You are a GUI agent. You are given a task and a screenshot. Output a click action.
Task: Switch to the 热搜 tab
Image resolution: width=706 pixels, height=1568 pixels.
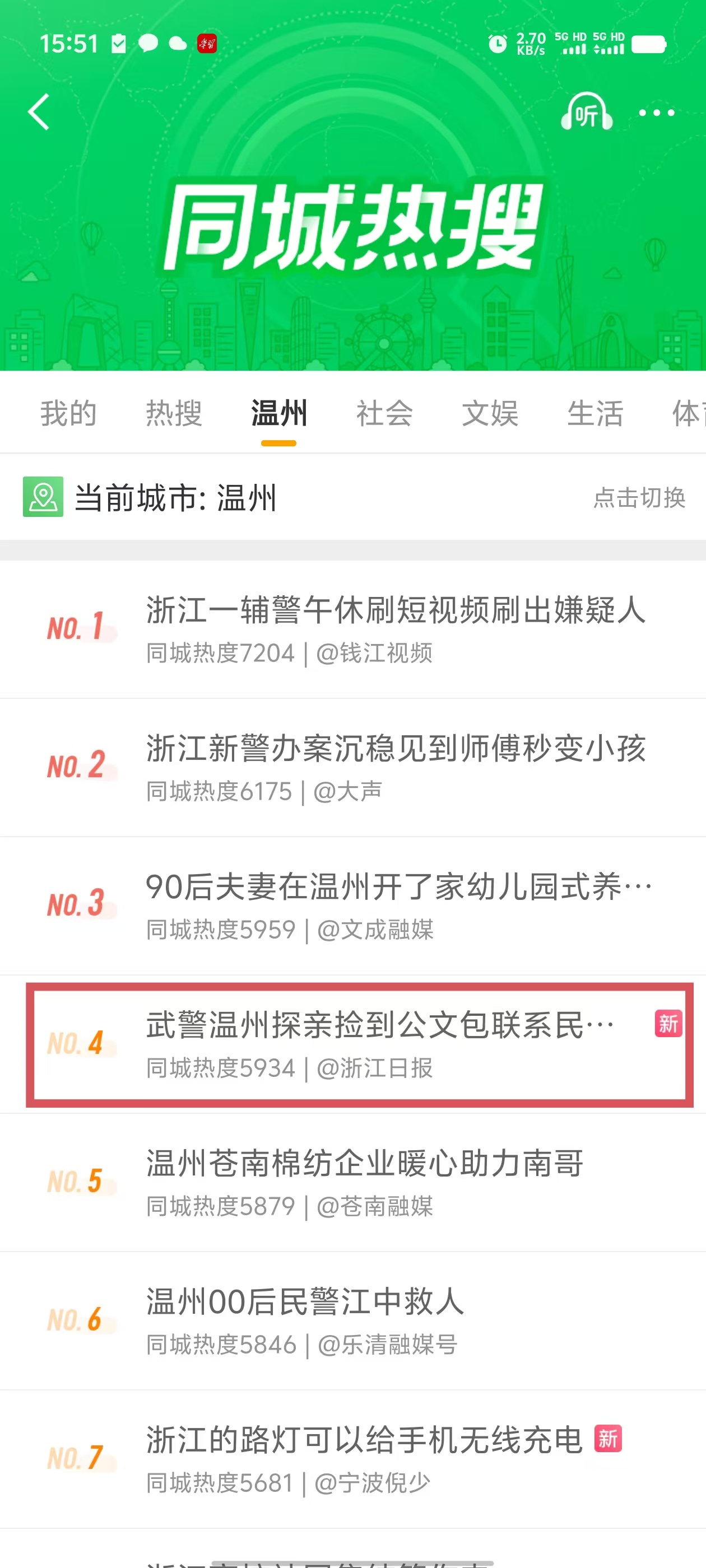point(174,413)
